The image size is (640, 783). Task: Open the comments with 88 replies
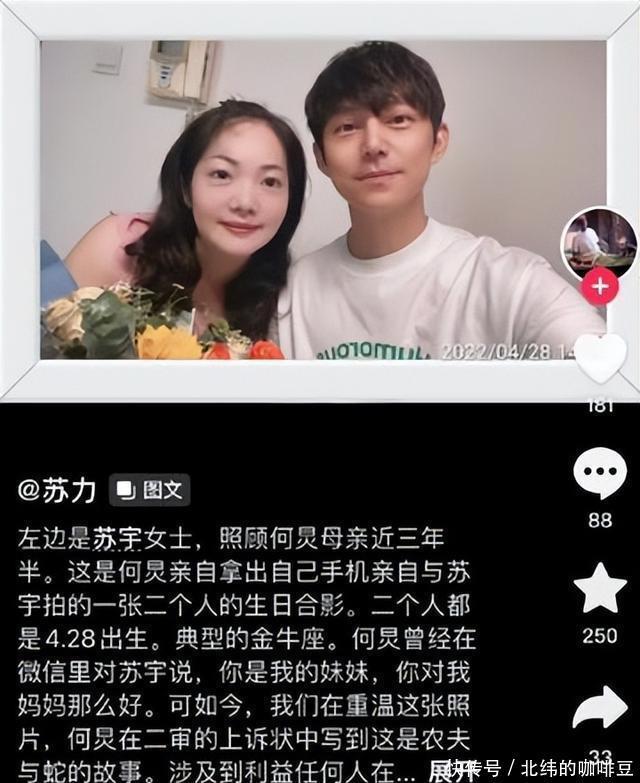click(x=599, y=474)
